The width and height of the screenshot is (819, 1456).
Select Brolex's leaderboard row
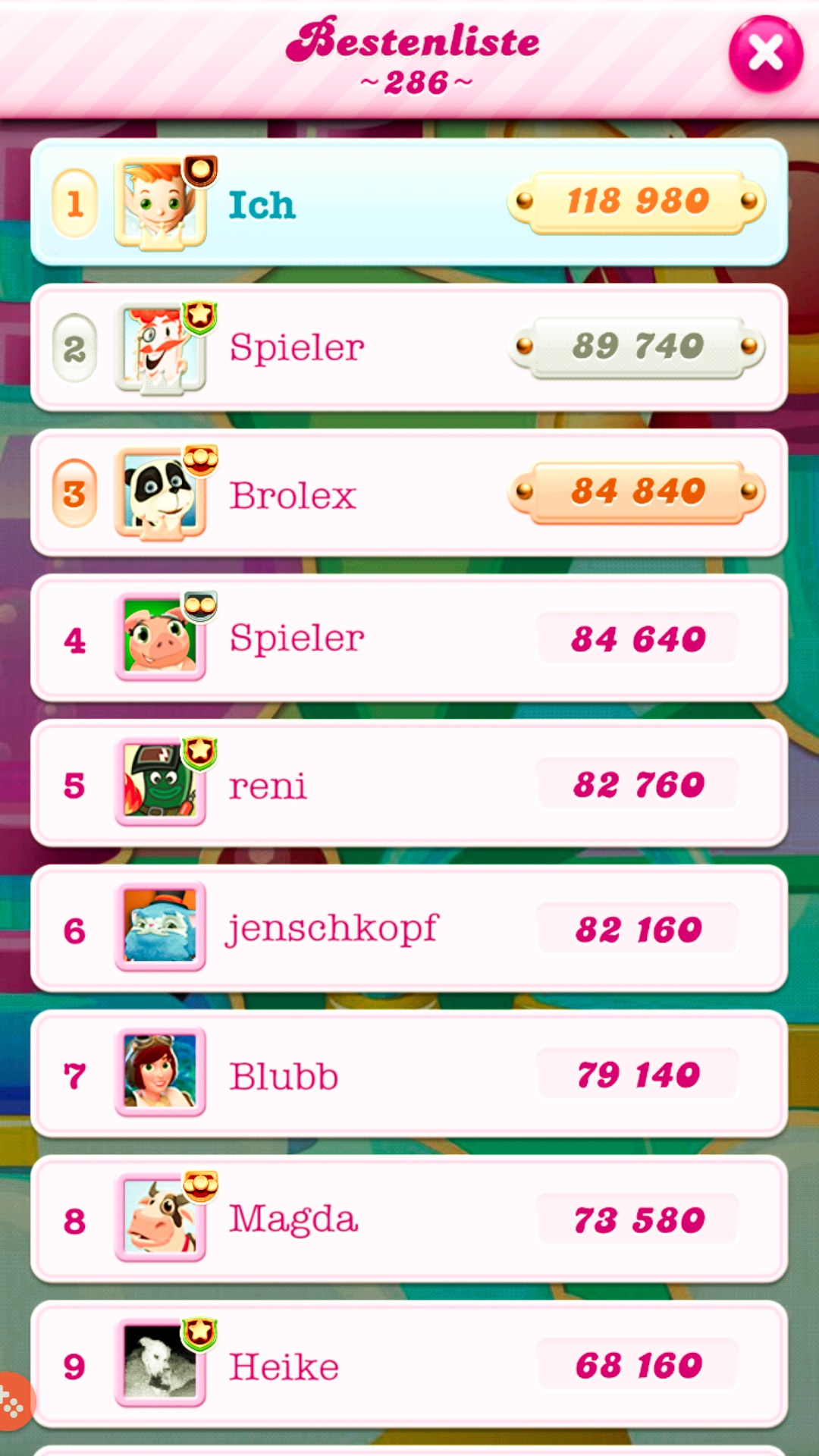(x=409, y=494)
